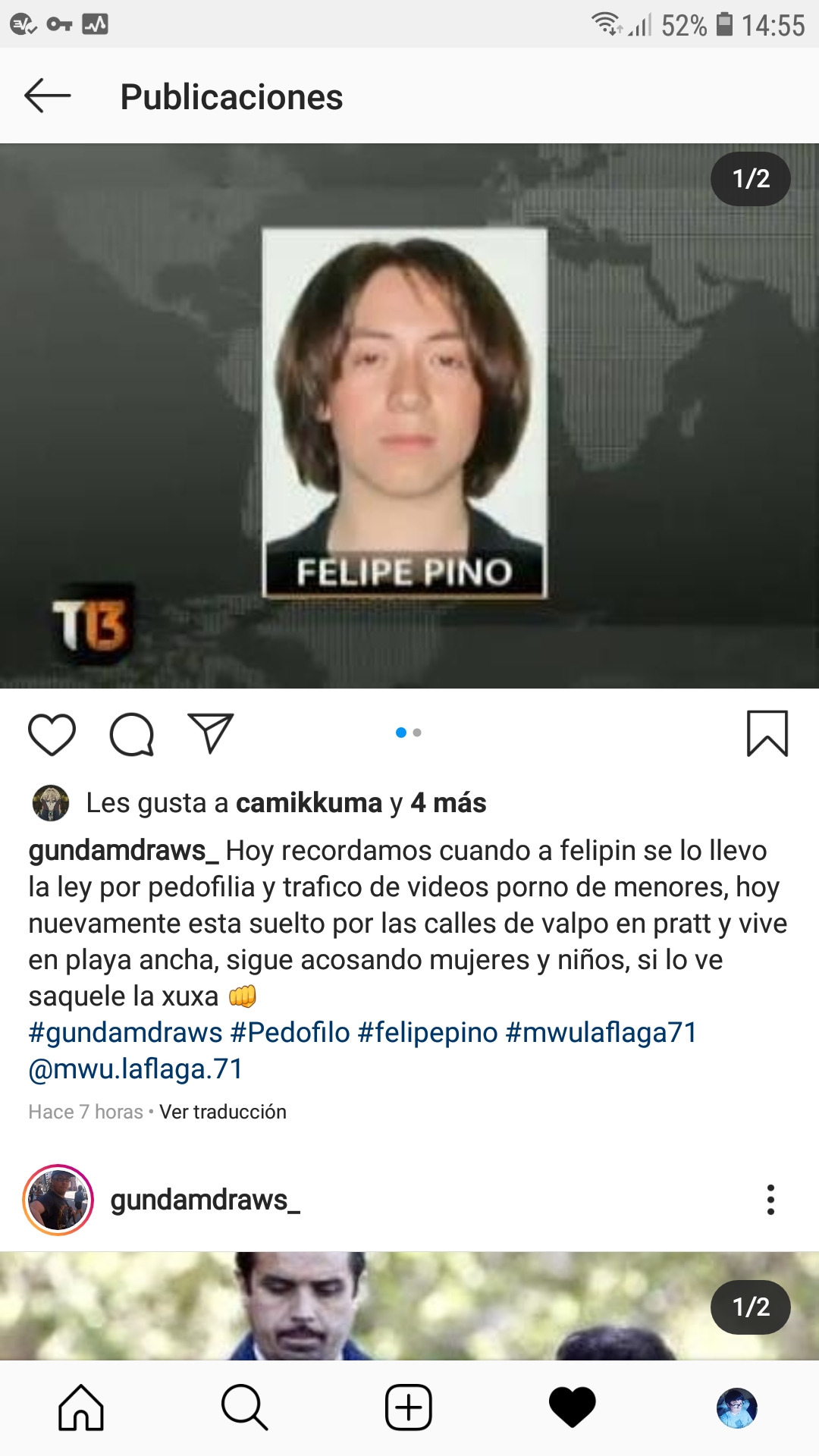
Task: Open the three-dot menu of second post
Action: pyautogui.click(x=770, y=1200)
